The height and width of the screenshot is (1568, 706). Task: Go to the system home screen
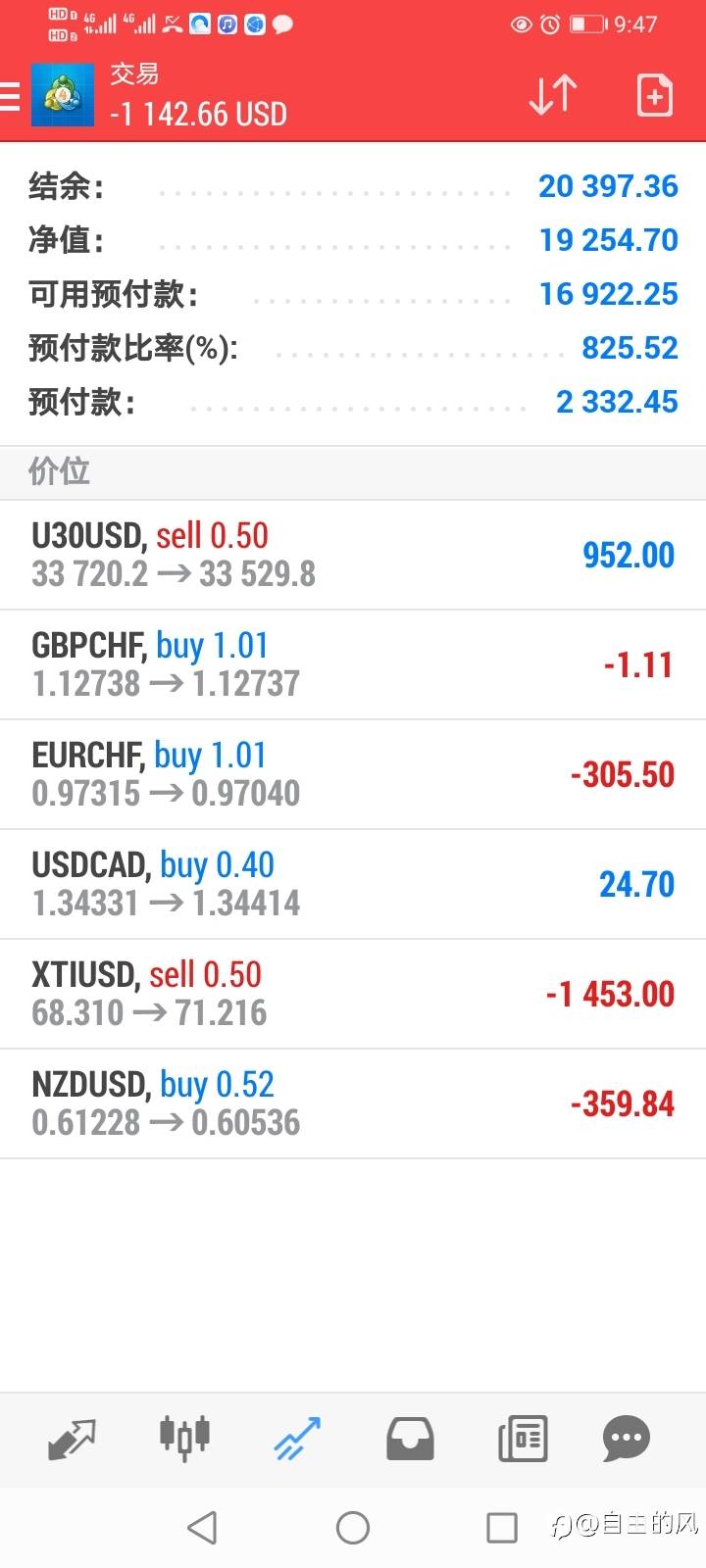click(353, 1527)
